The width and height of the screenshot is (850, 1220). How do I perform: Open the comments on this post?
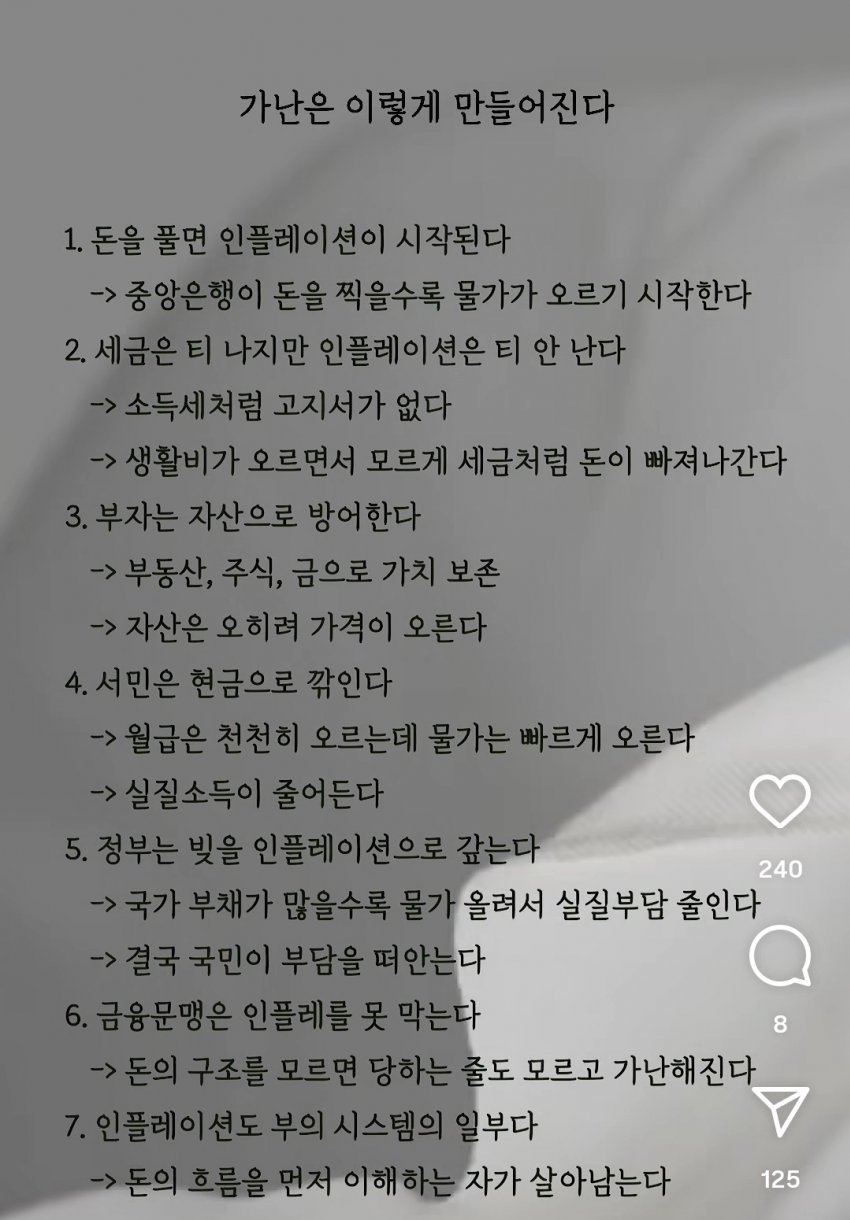(x=780, y=959)
